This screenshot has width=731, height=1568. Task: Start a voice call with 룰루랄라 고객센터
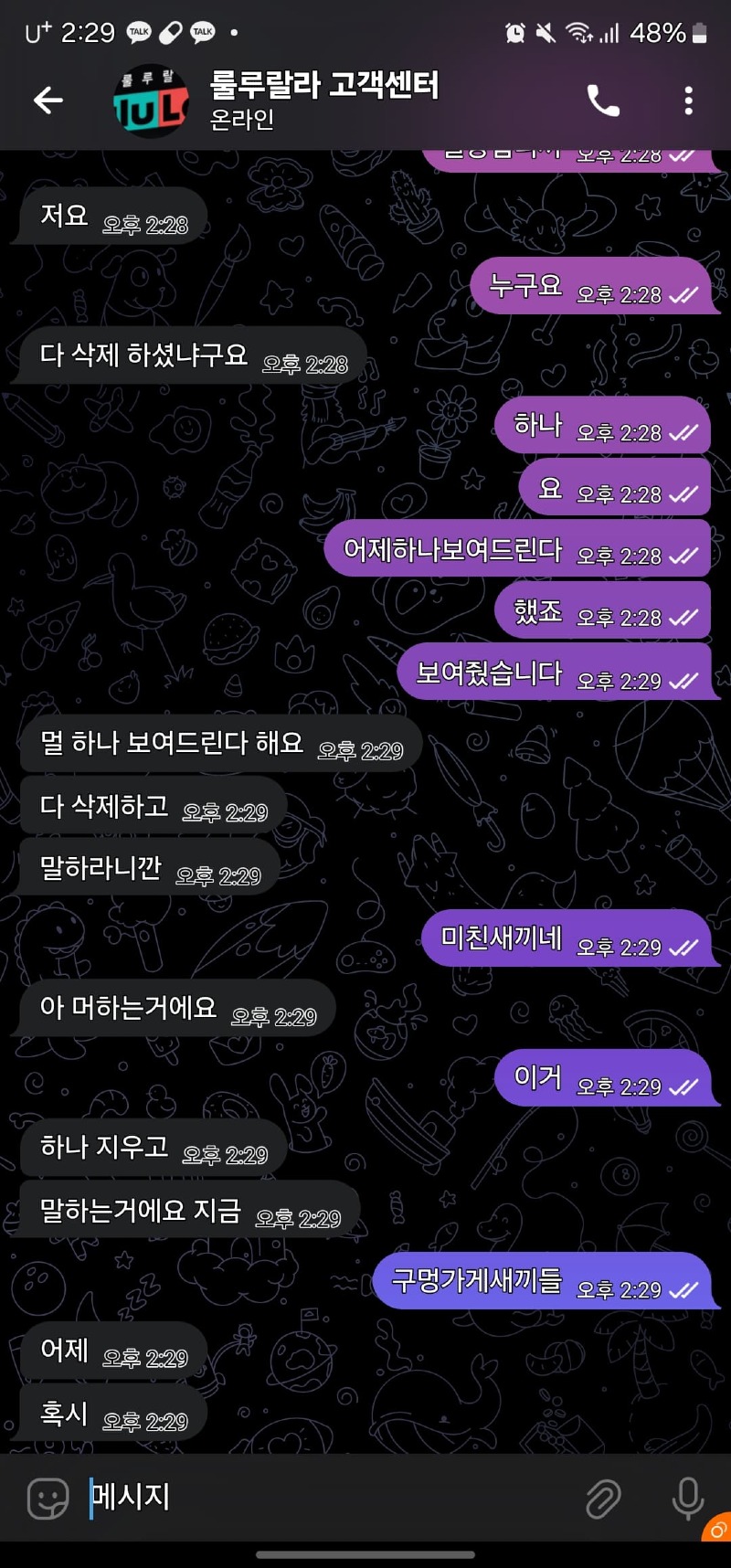(603, 101)
